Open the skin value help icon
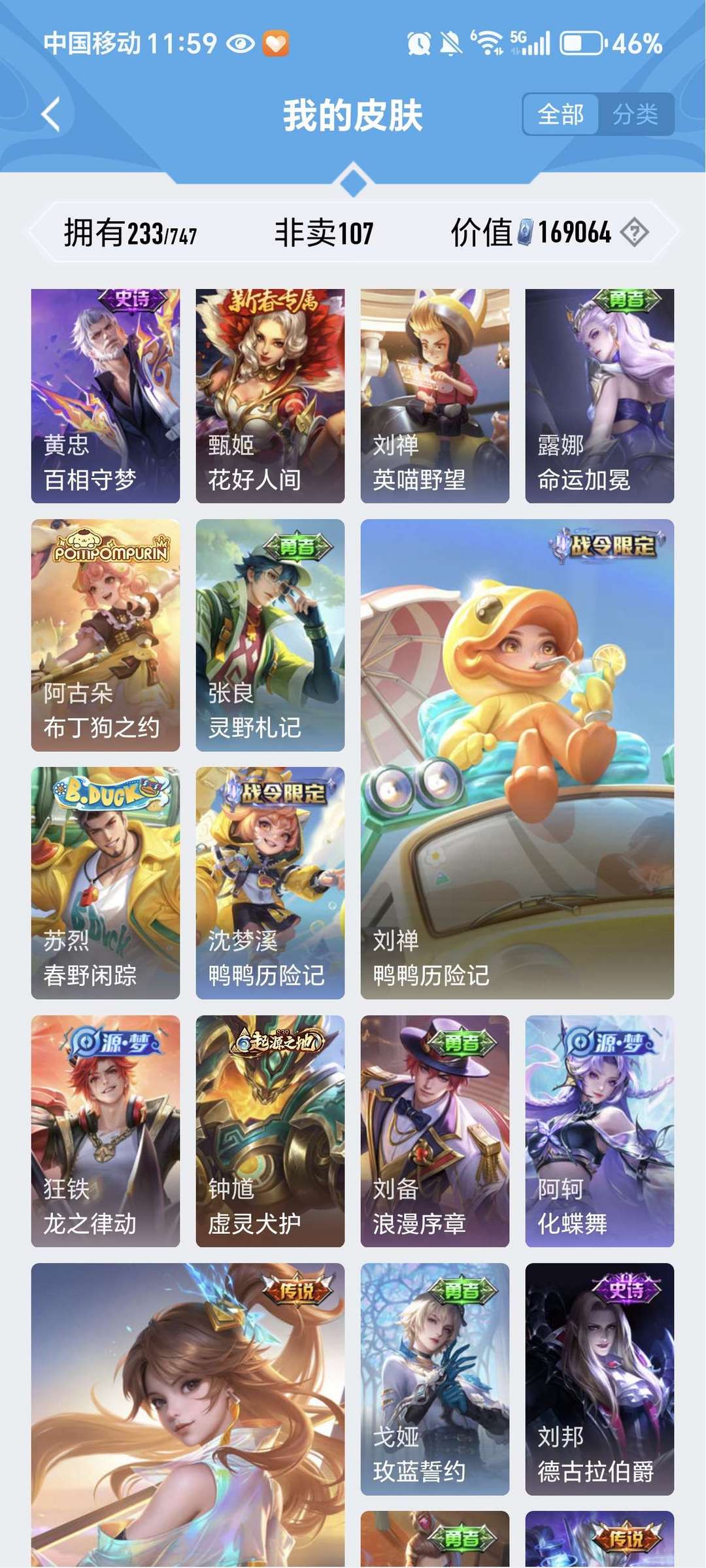This screenshot has width=706, height=1568. (634, 232)
